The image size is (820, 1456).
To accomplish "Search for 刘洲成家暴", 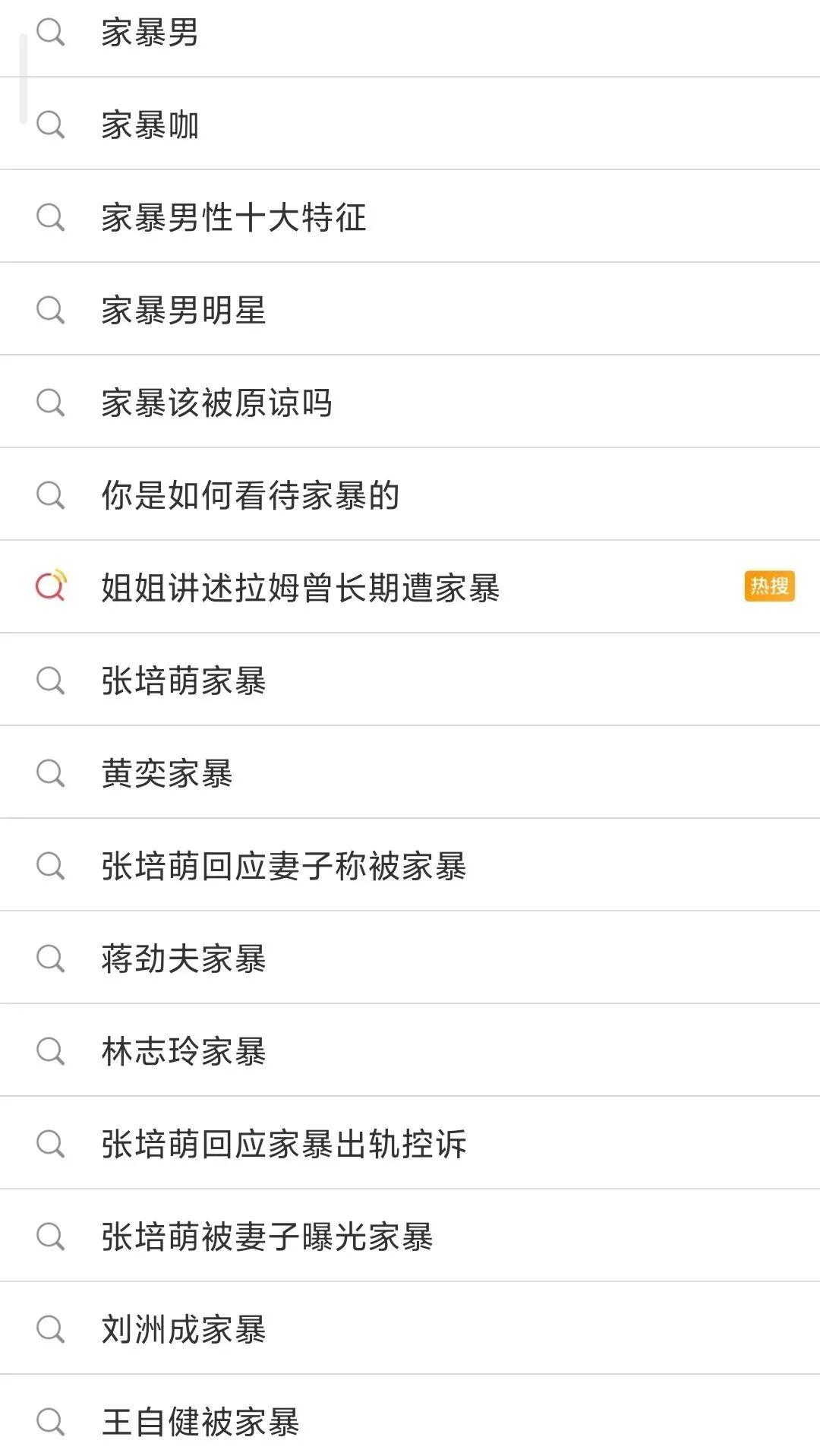I will tap(184, 1330).
